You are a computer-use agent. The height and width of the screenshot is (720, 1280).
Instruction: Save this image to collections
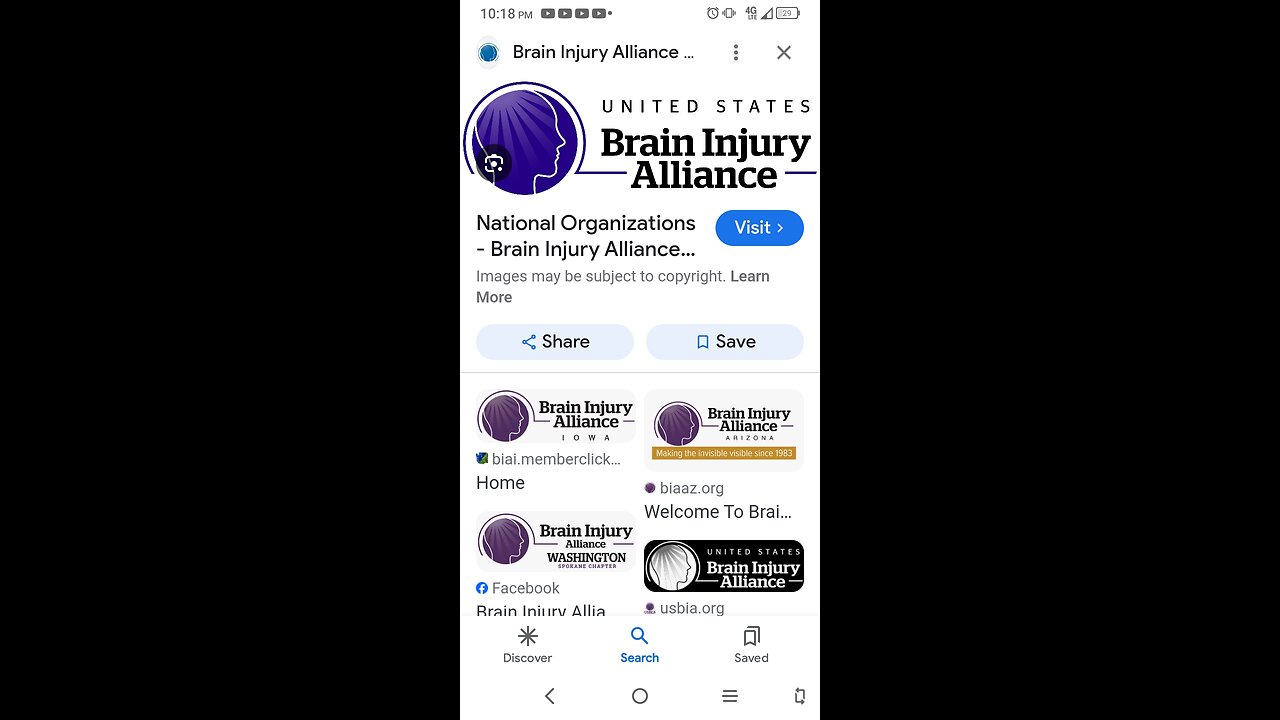[x=725, y=342]
